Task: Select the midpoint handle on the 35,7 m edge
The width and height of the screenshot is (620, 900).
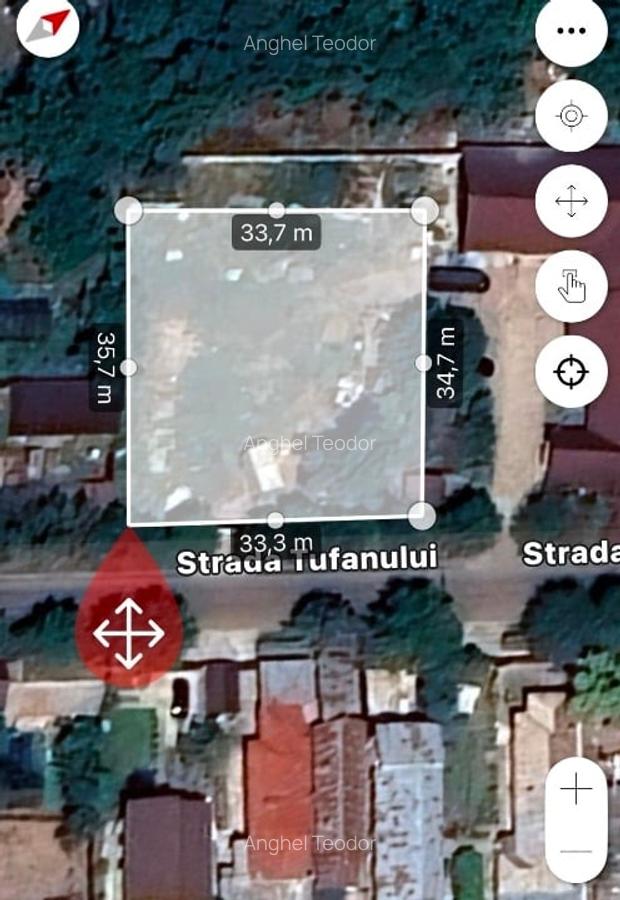Action: 128,367
